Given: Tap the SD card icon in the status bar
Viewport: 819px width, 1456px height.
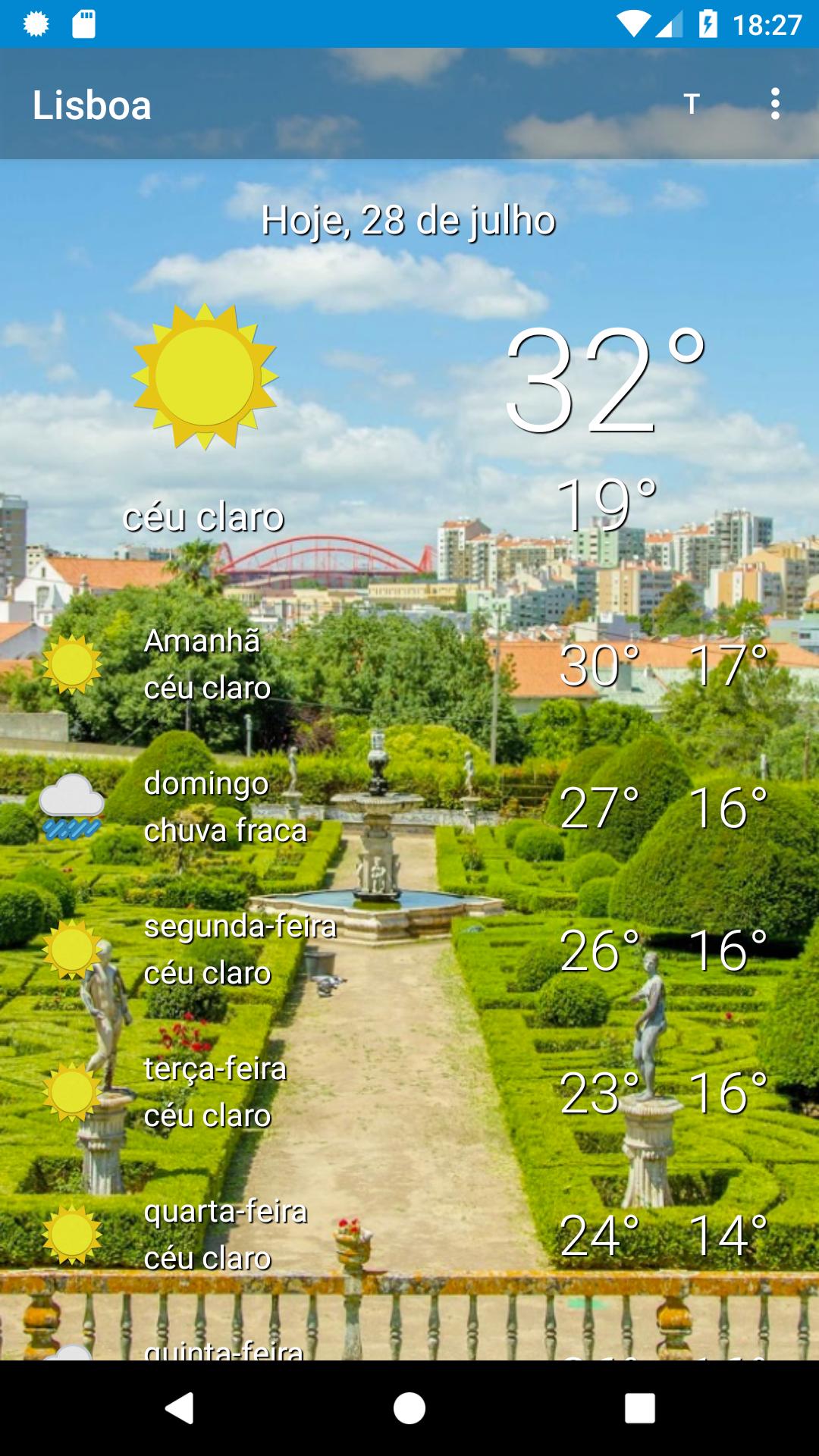Looking at the screenshot, I should coord(83,23).
